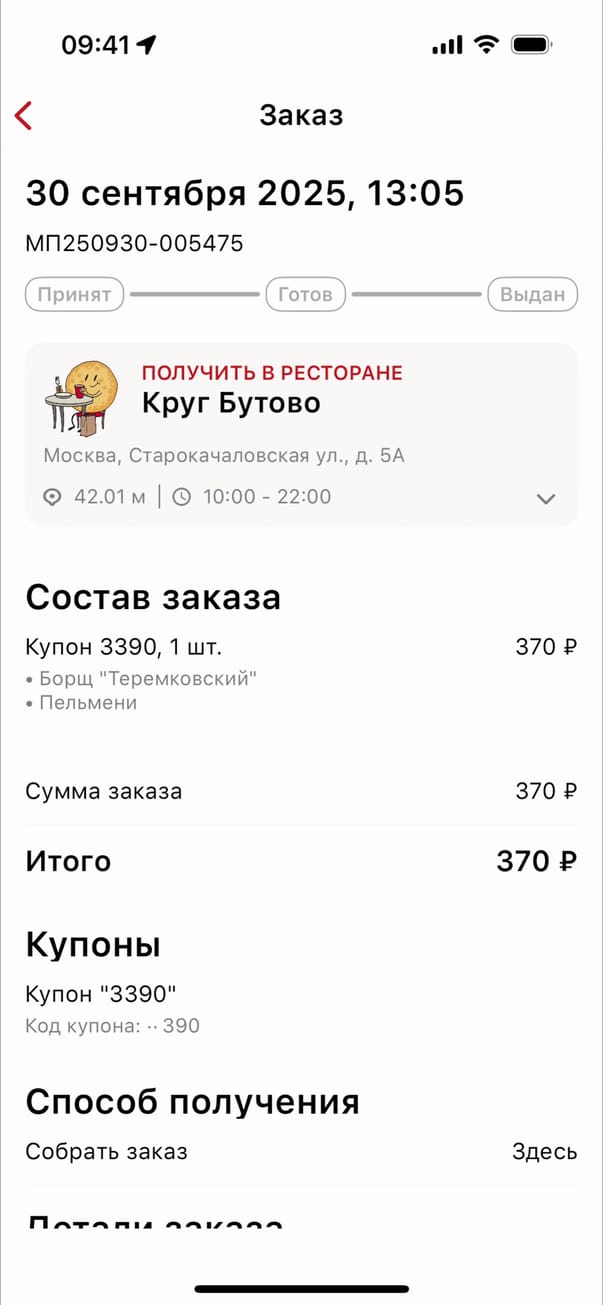Expand the Круг Бутово restaurant details
Viewport: 603px width, 1305px height.
(x=545, y=498)
